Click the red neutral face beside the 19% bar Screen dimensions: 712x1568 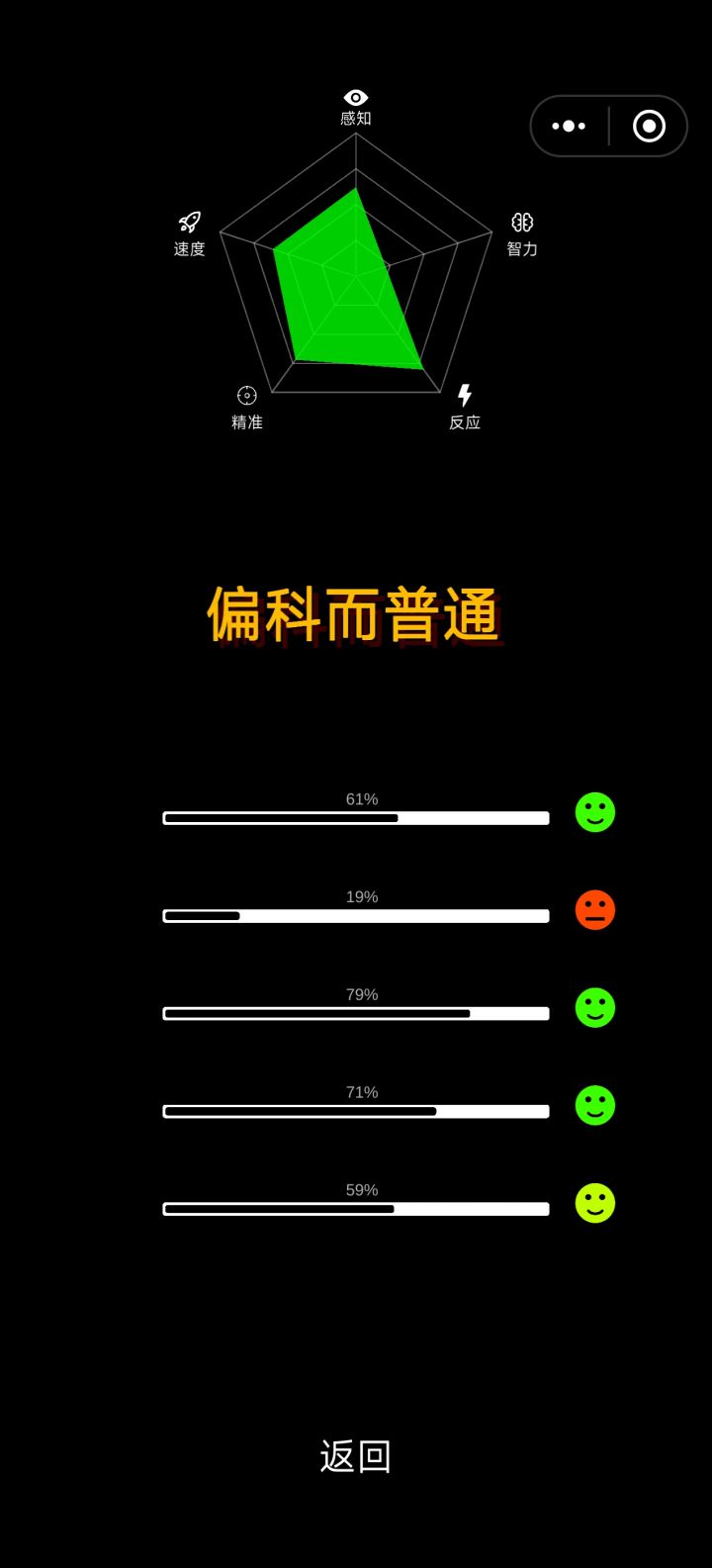point(594,910)
